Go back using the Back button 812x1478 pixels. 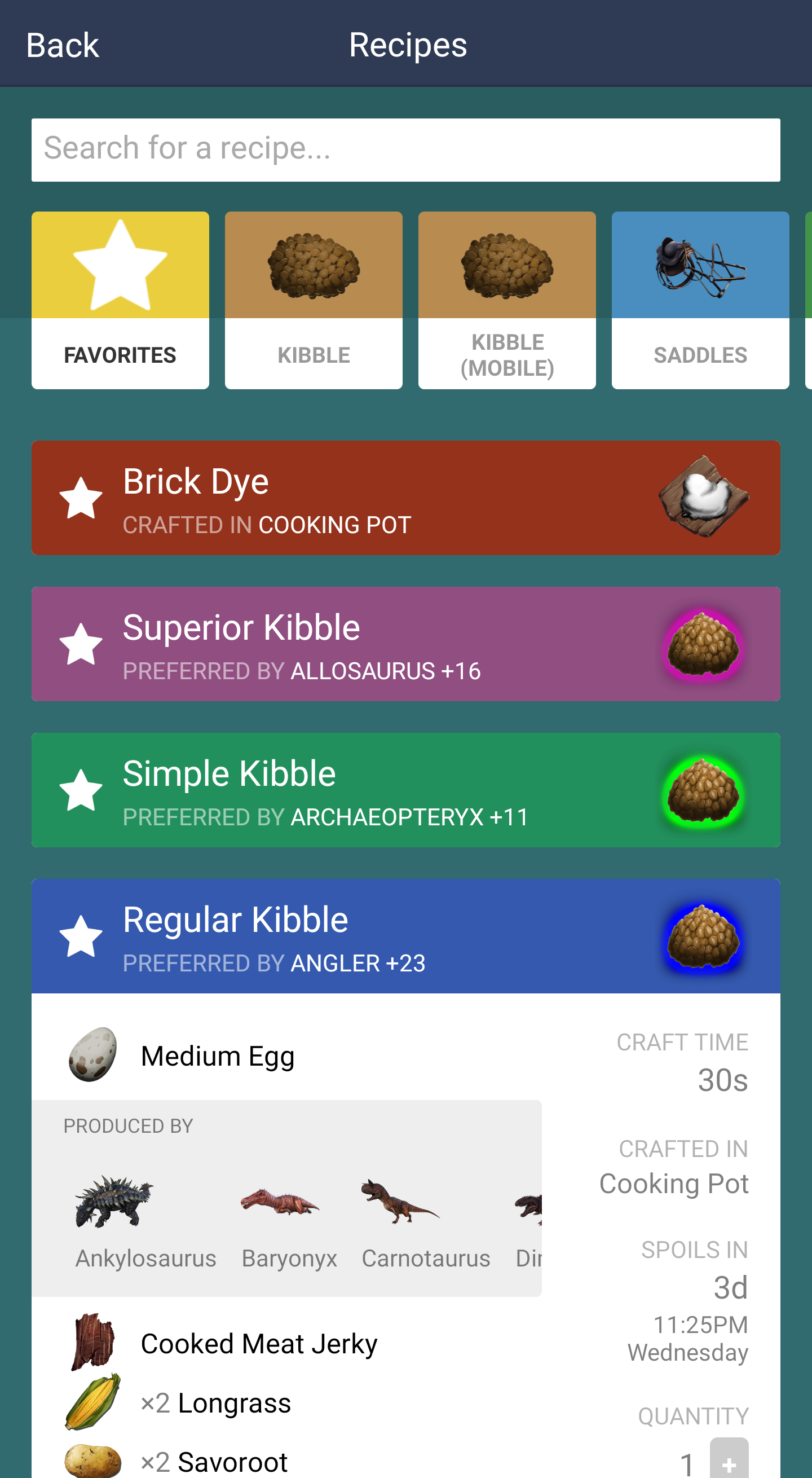coord(62,45)
